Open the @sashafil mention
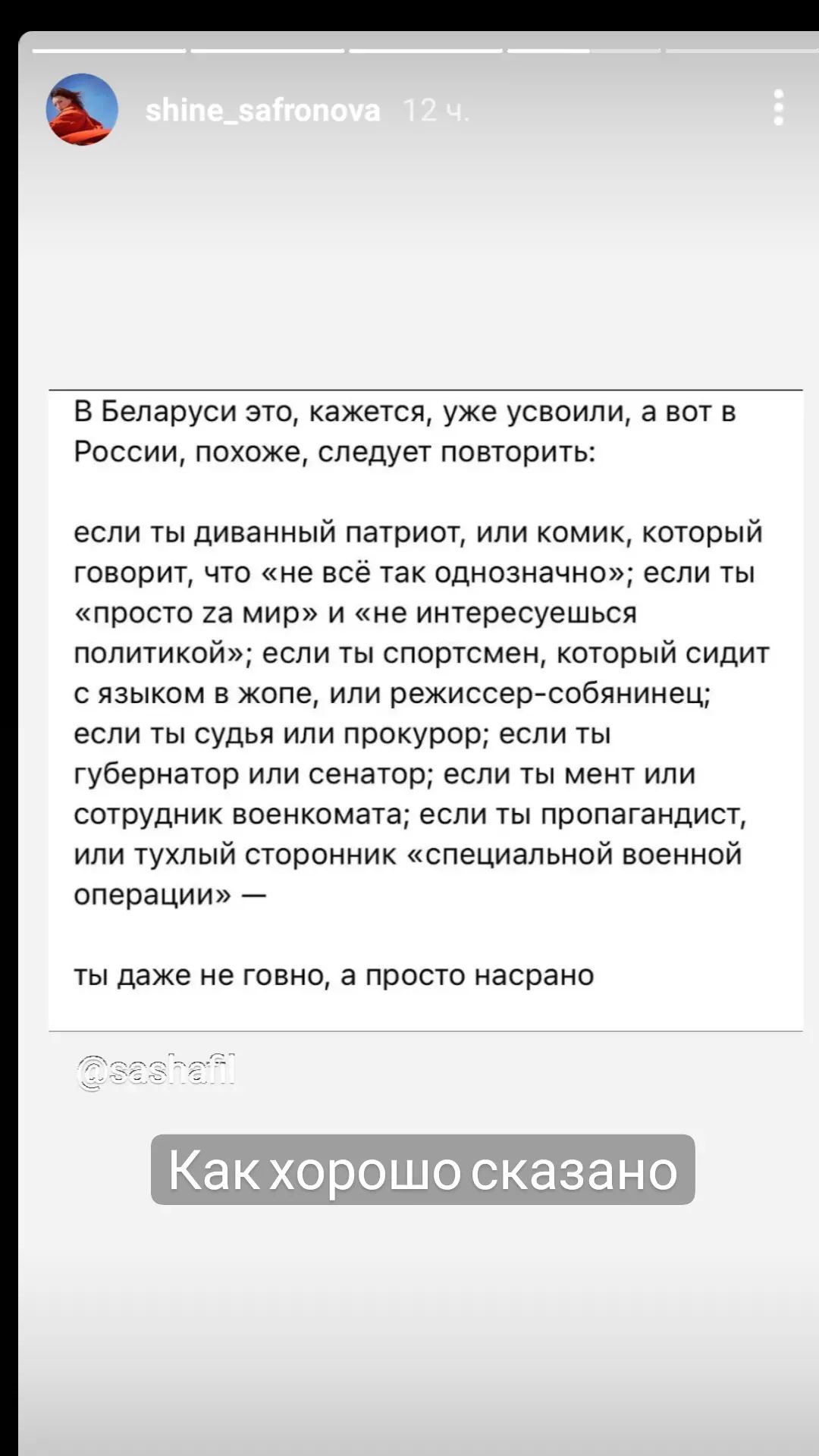819x1456 pixels. coord(156,1071)
